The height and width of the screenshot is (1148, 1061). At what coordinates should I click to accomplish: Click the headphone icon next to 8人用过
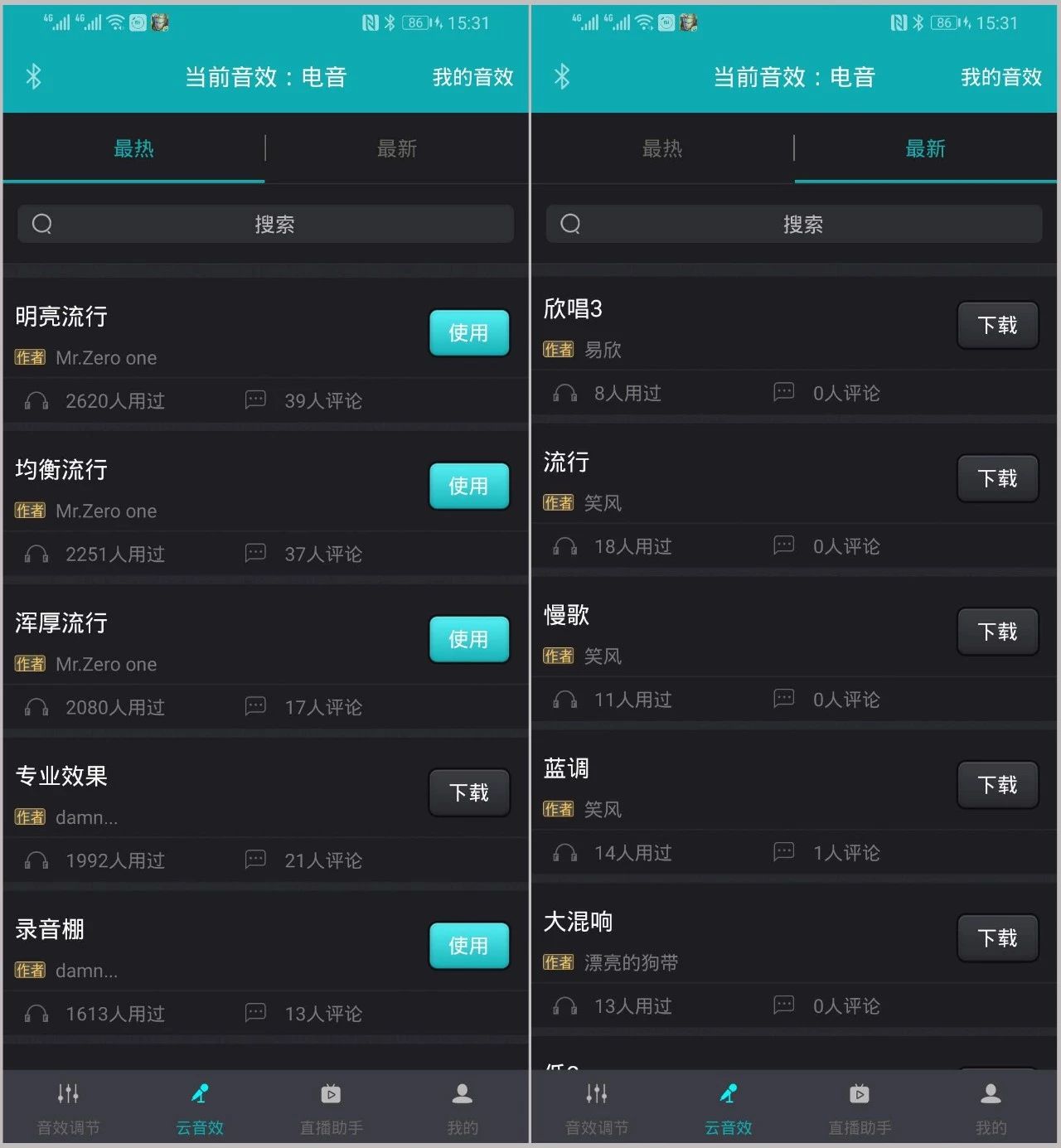pos(564,393)
